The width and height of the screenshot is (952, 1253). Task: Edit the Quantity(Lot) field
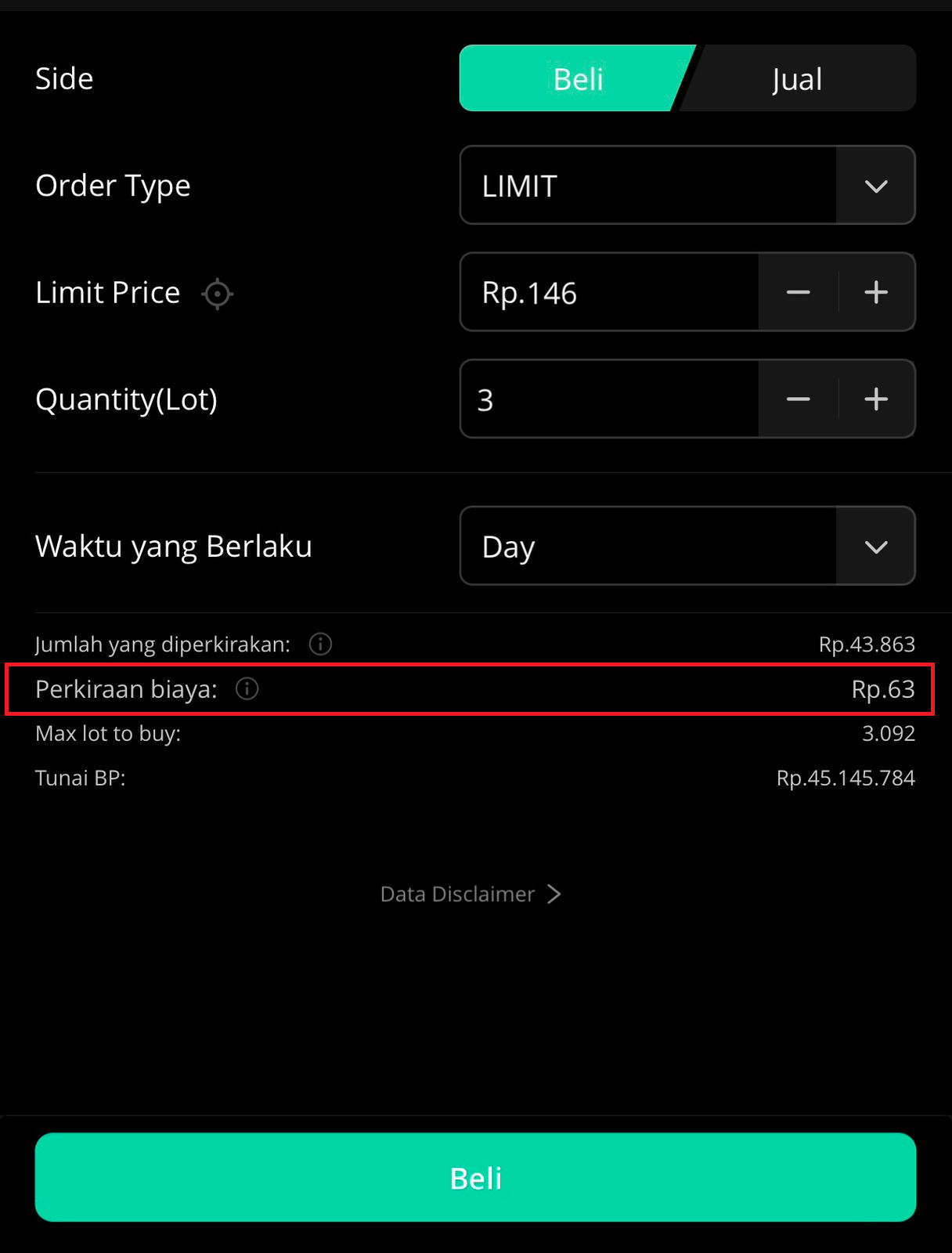pos(608,399)
